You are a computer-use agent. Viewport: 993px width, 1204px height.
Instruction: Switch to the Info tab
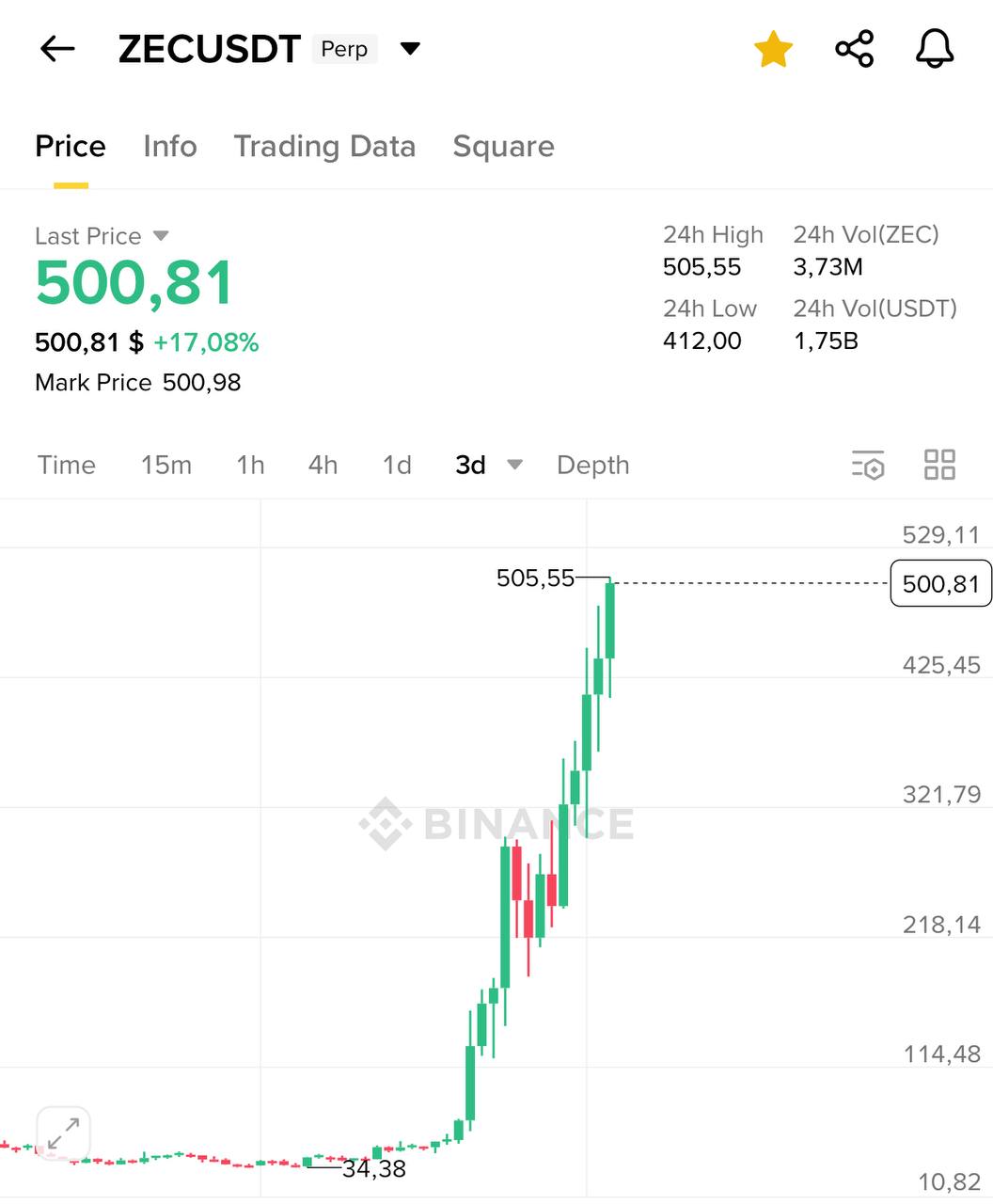coord(170,147)
